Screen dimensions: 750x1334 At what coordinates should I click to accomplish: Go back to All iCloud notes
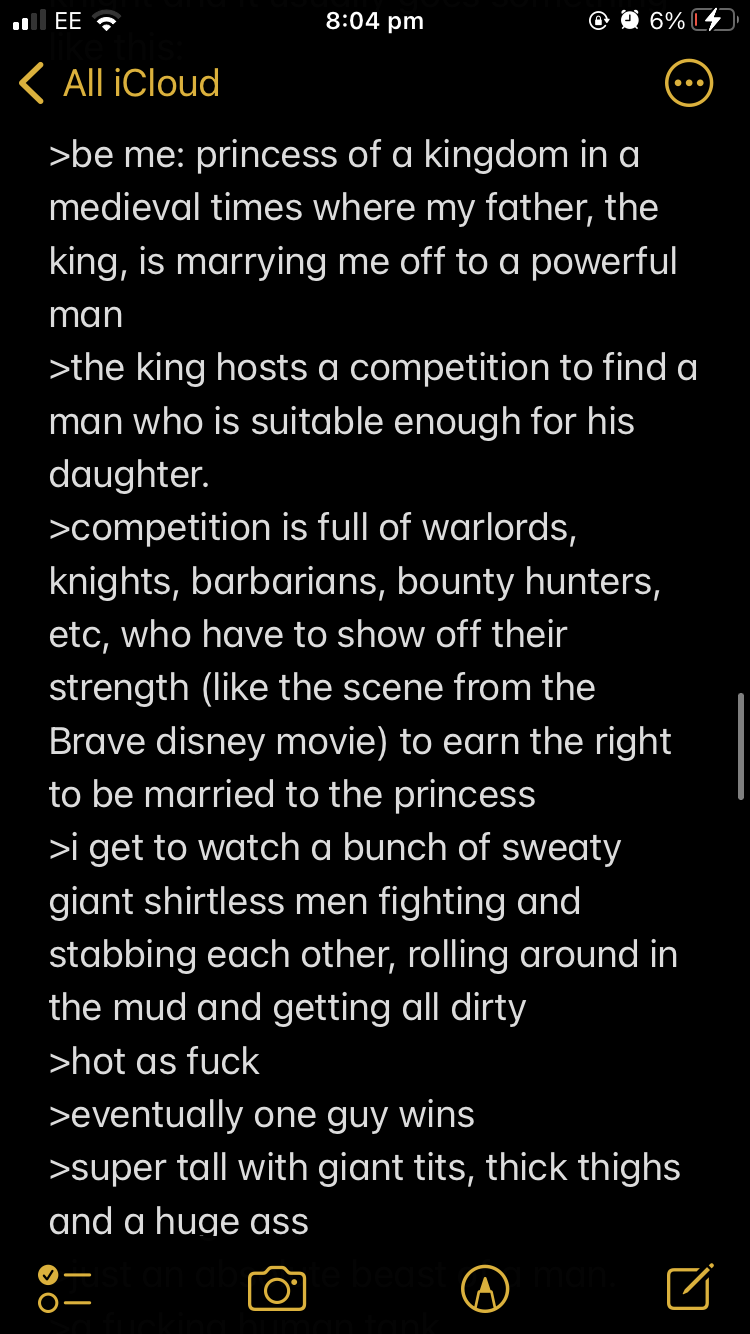pyautogui.click(x=119, y=83)
